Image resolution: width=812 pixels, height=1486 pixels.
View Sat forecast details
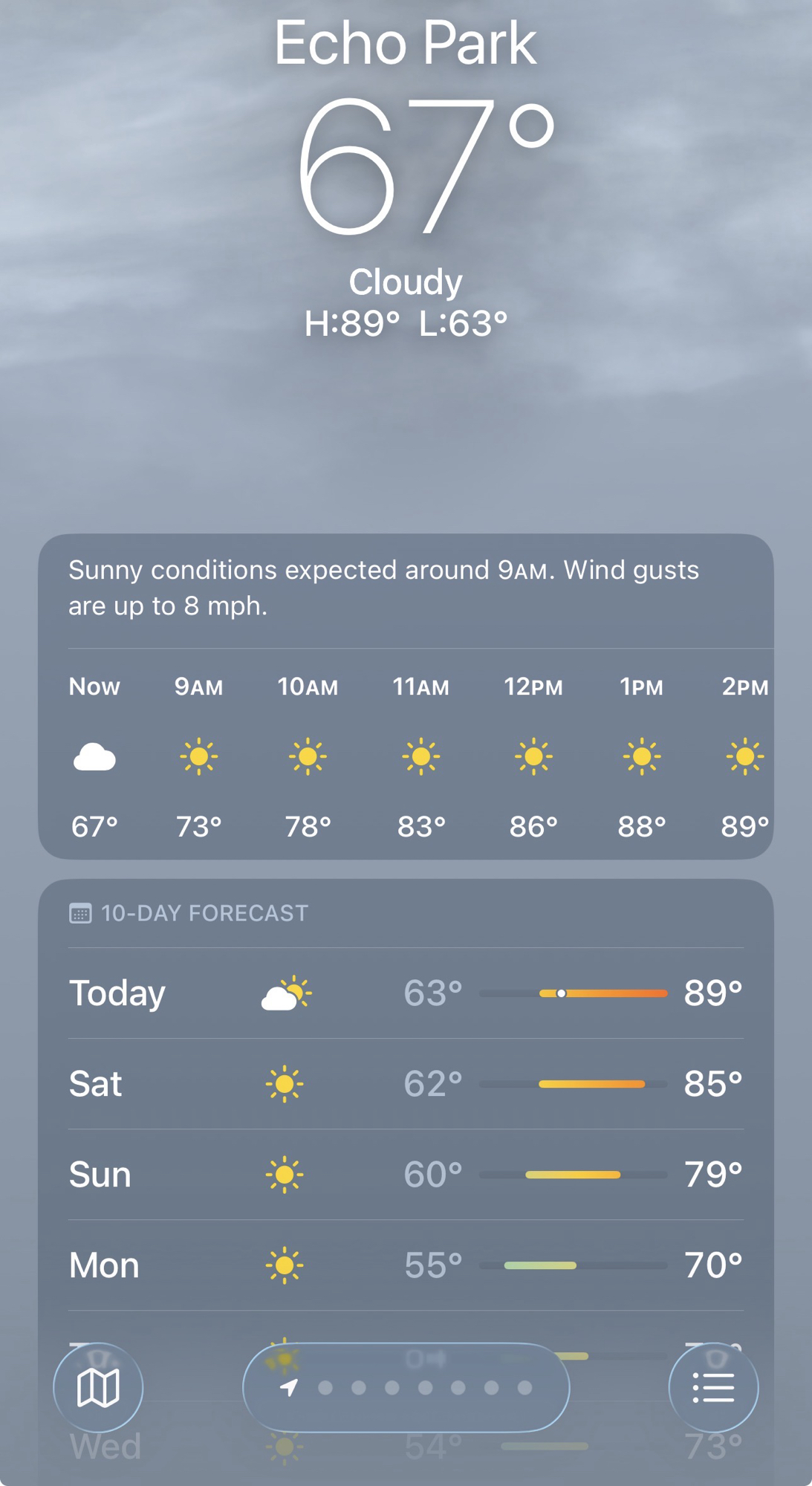pos(406,1083)
